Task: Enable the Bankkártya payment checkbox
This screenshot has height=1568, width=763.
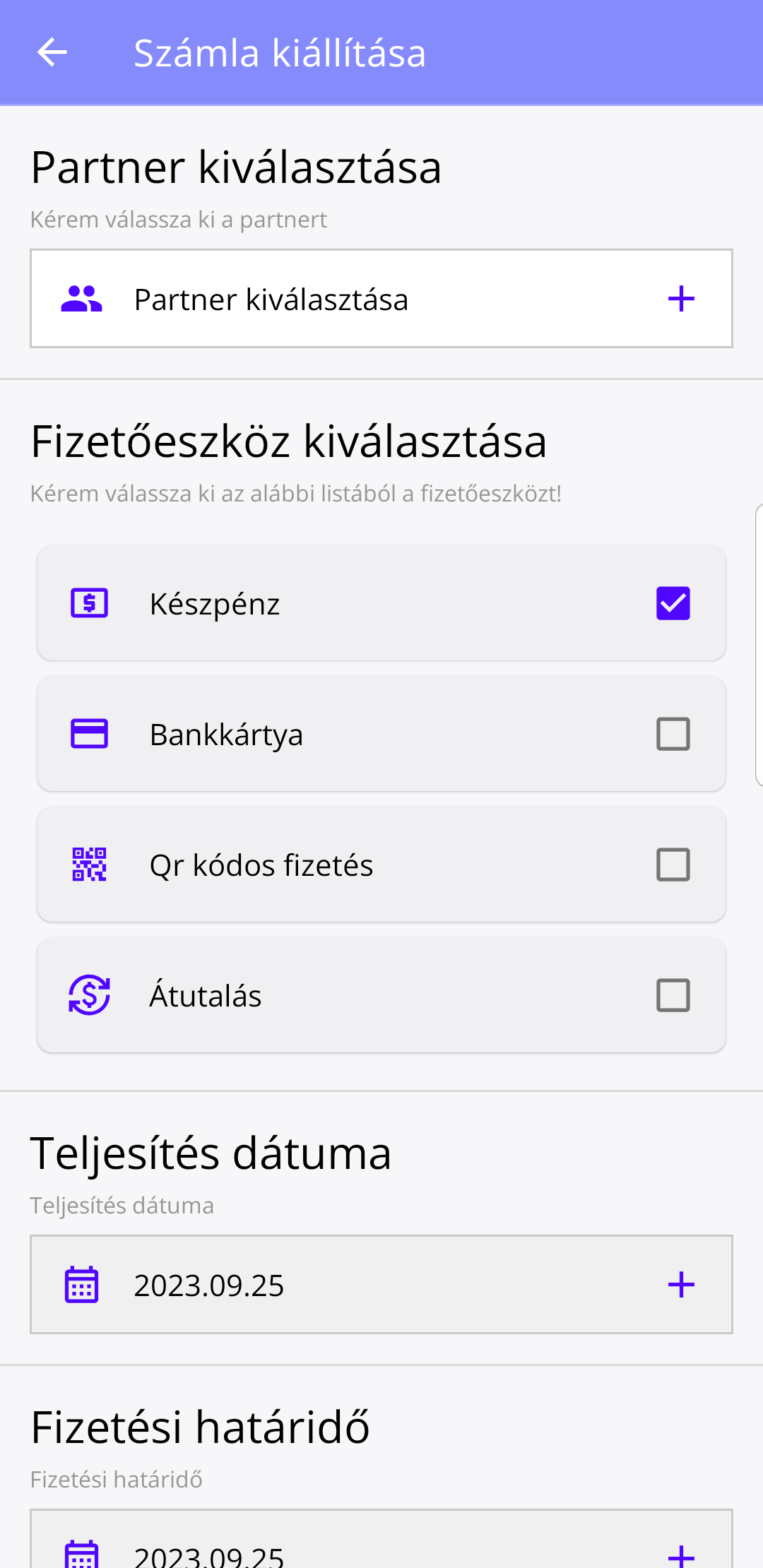Action: click(673, 733)
